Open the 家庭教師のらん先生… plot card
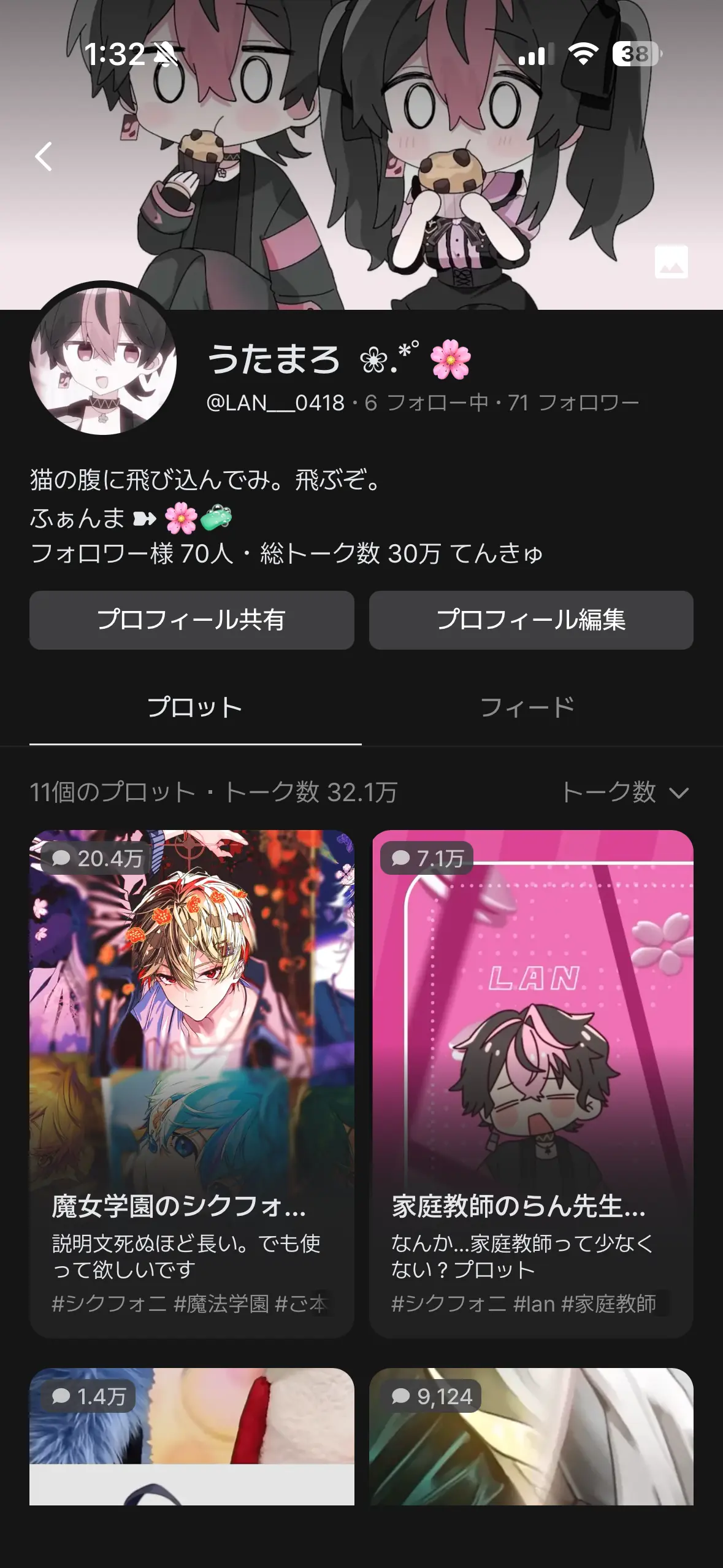The height and width of the screenshot is (1568, 723). pos(531,1084)
